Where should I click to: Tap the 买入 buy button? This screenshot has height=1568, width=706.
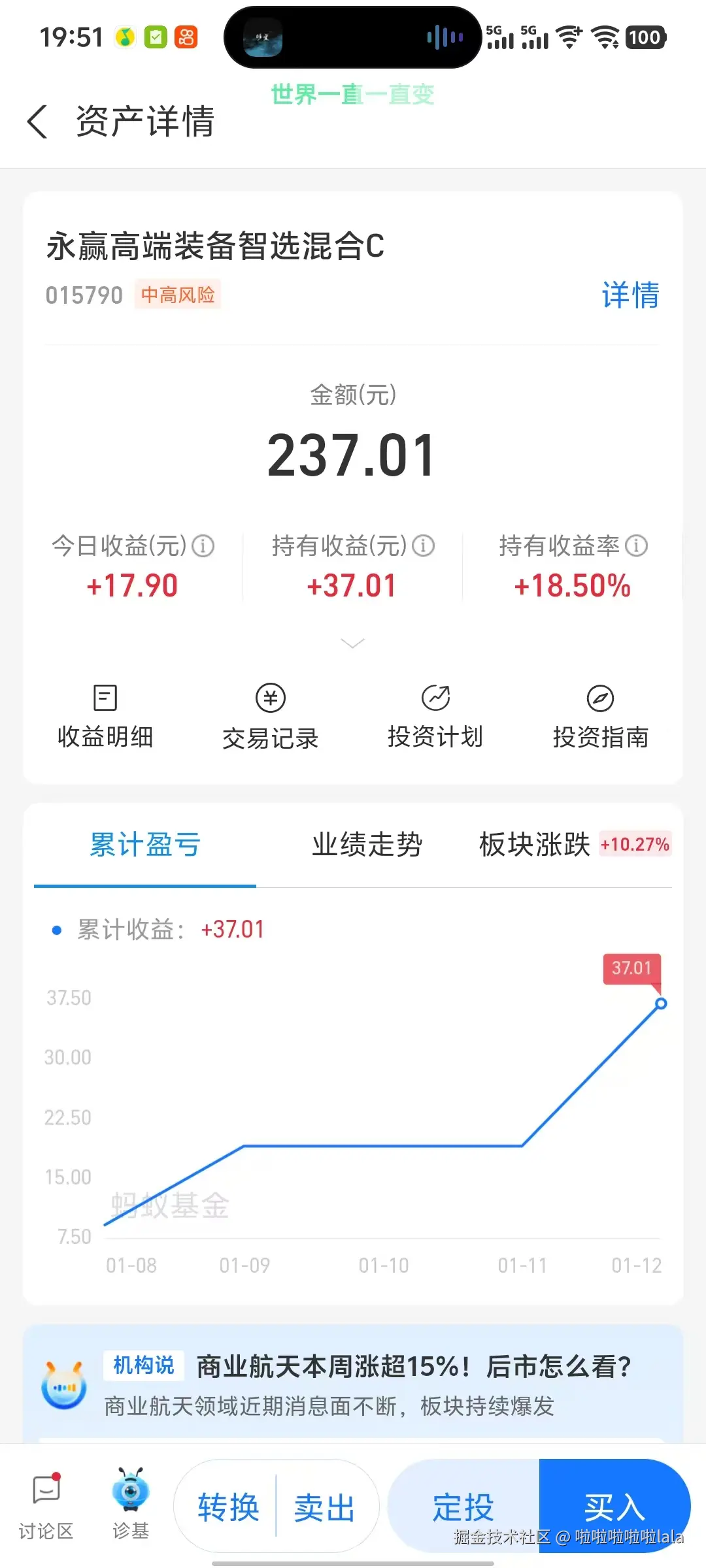pyautogui.click(x=614, y=1506)
